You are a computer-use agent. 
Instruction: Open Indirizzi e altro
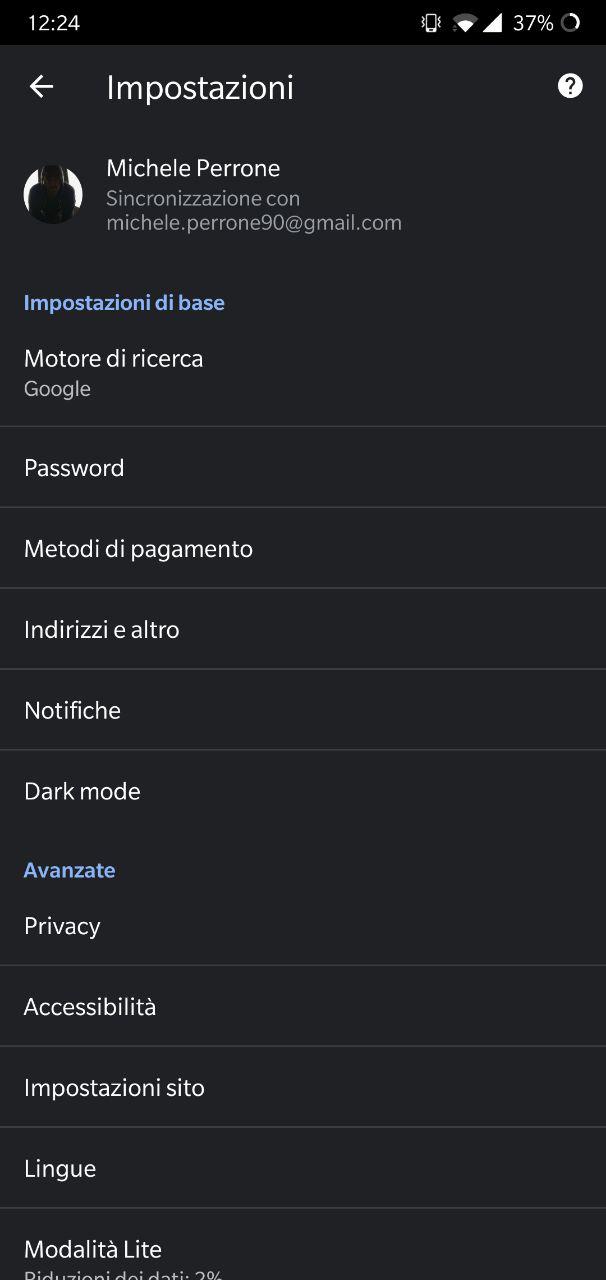303,630
